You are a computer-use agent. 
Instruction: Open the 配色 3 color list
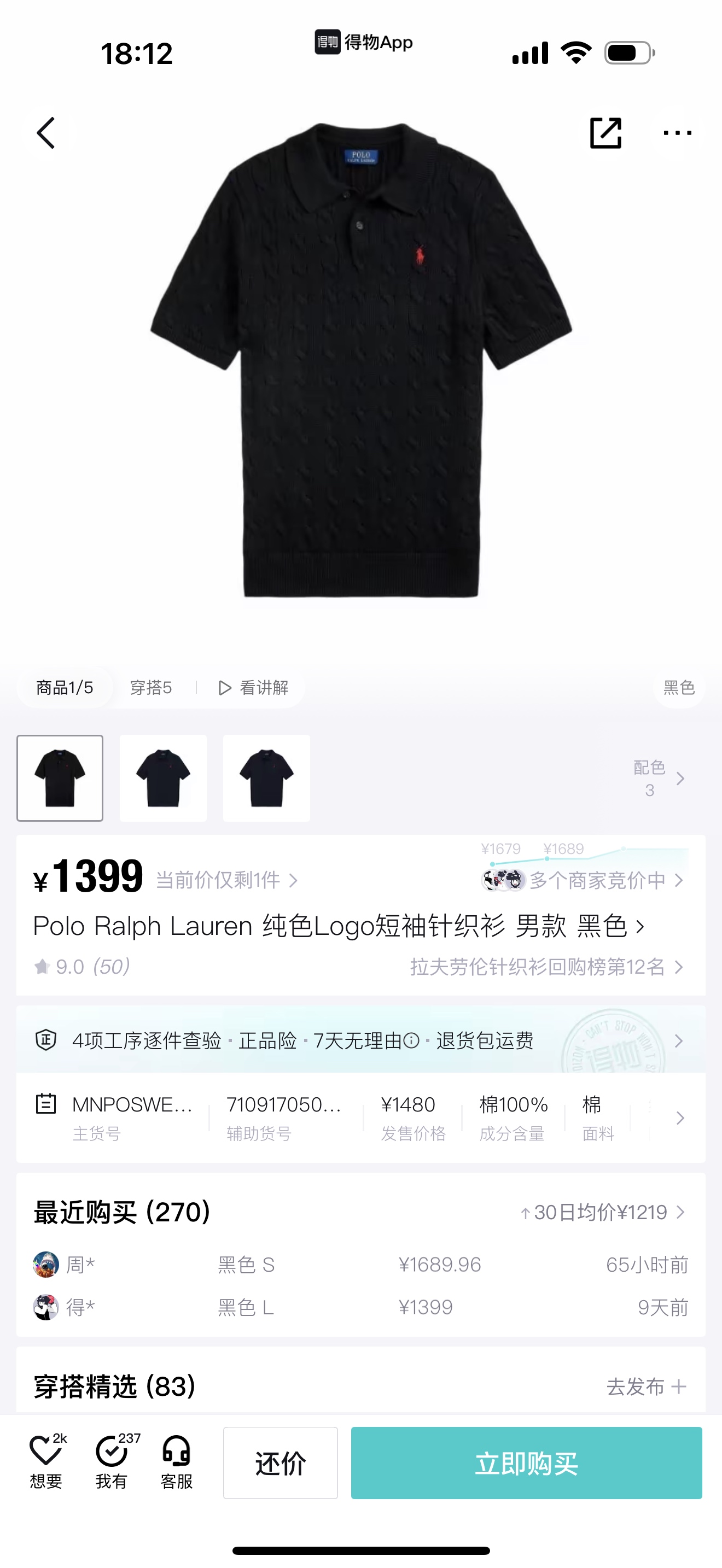coord(659,778)
